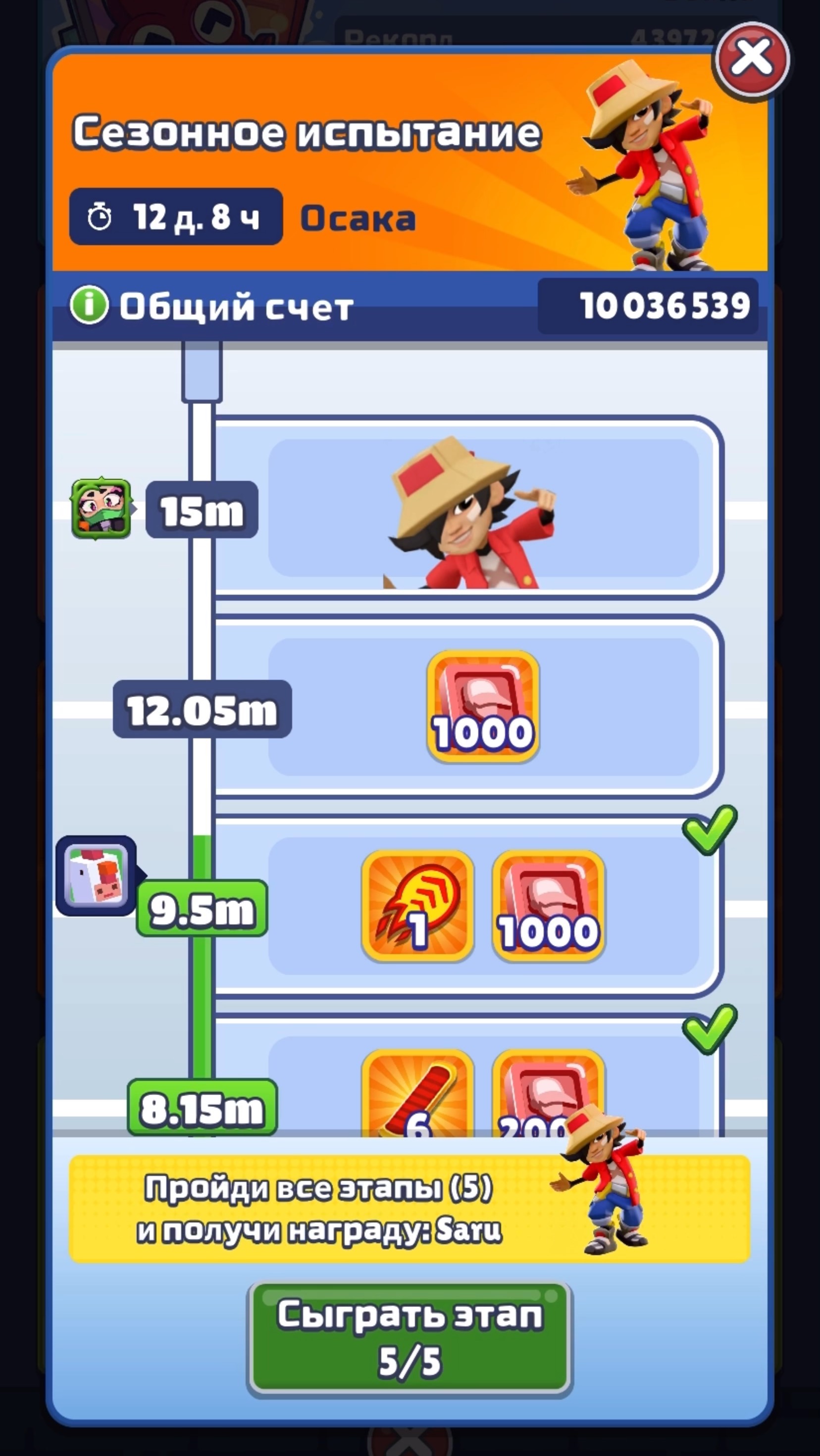The width and height of the screenshot is (820, 1456).
Task: Tap the 1000 reward tile at 9.5m
Action: (x=548, y=905)
